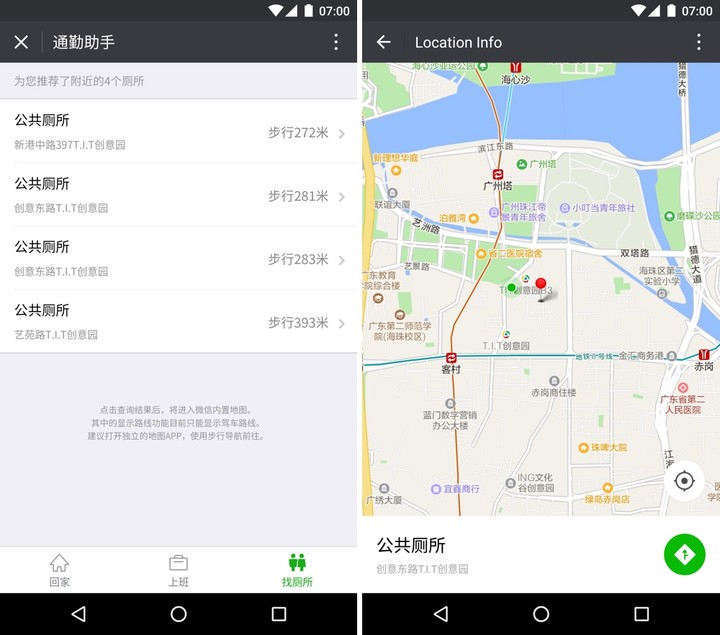Switch to the 回家 tab
720x635 pixels.
coord(59,570)
